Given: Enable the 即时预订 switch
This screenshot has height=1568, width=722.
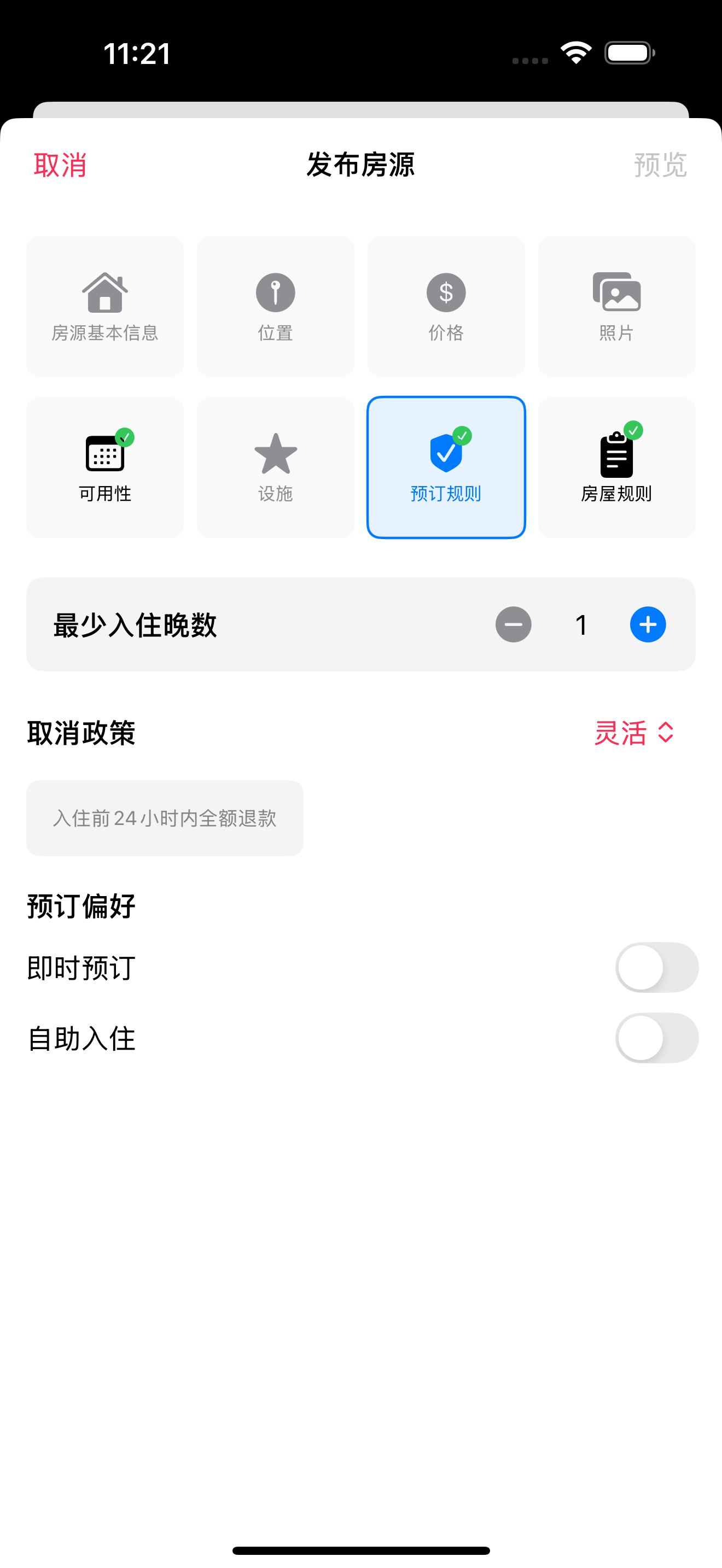Looking at the screenshot, I should [656, 967].
